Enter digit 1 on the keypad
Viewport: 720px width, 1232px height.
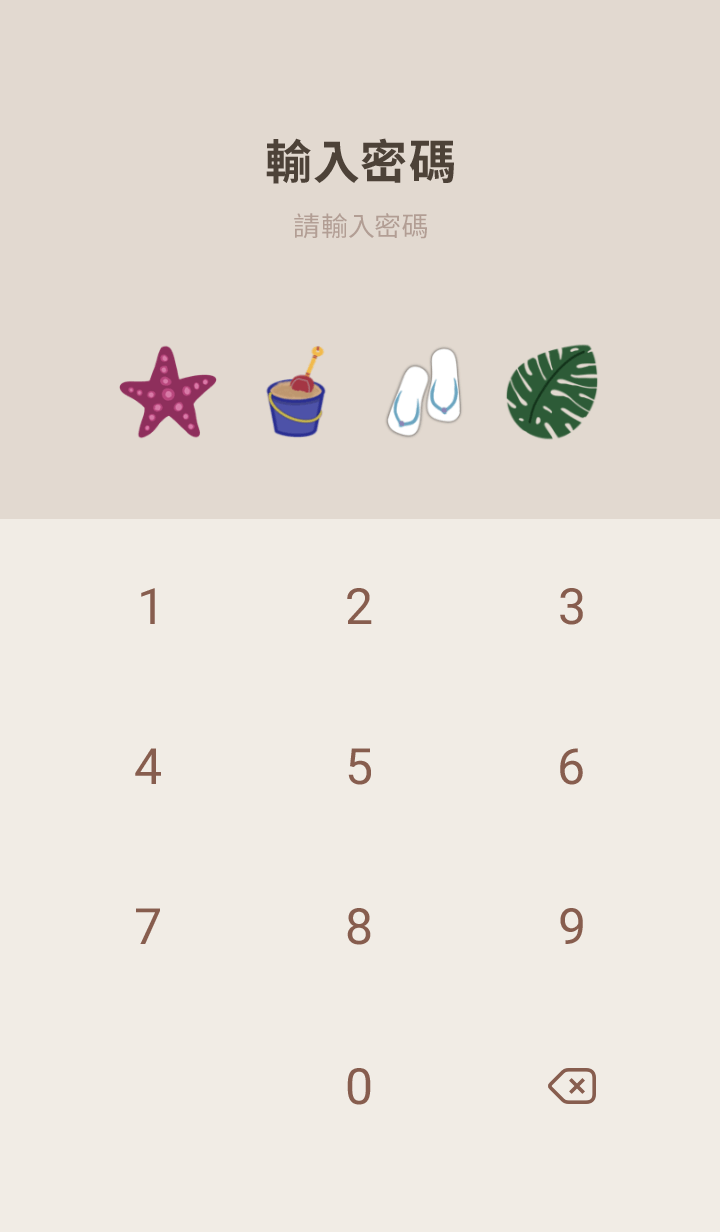click(x=149, y=607)
